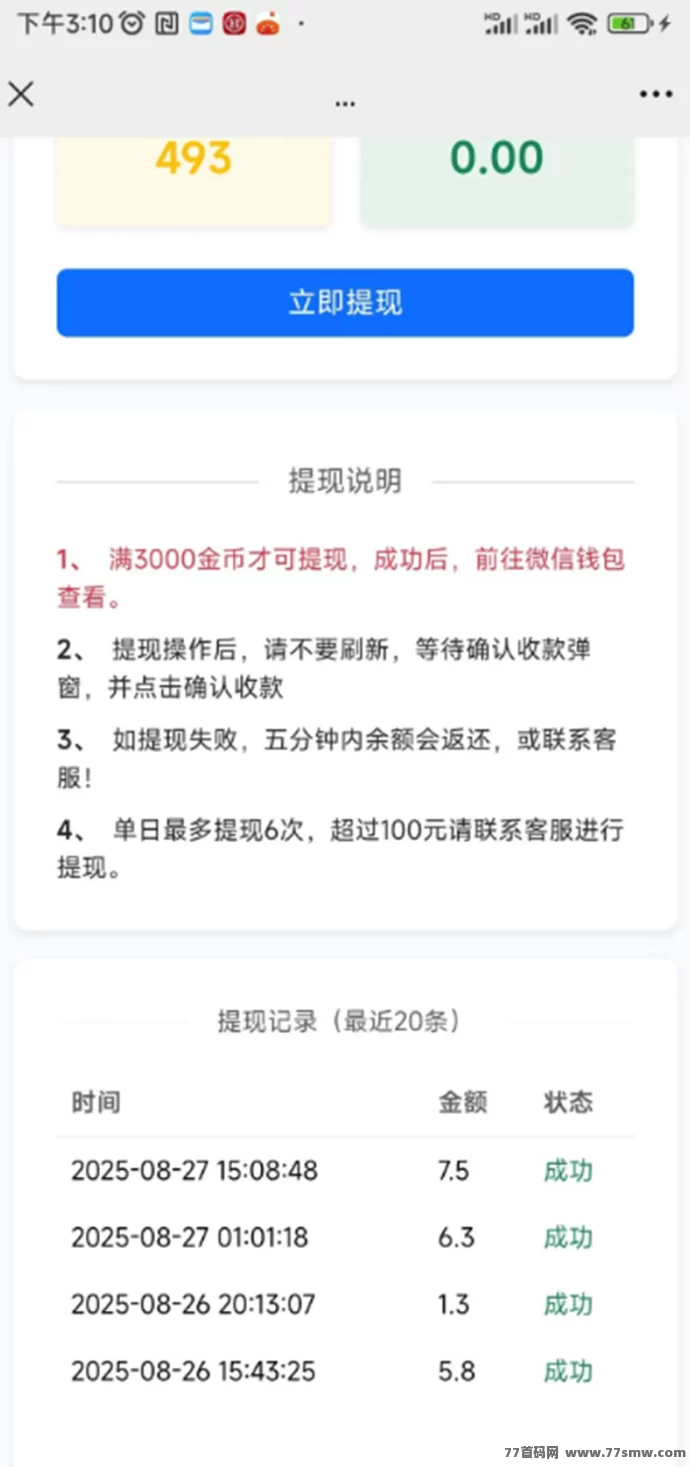The height and width of the screenshot is (1467, 690).
Task: Tap the 立即提现 withdraw button
Action: tap(345, 303)
